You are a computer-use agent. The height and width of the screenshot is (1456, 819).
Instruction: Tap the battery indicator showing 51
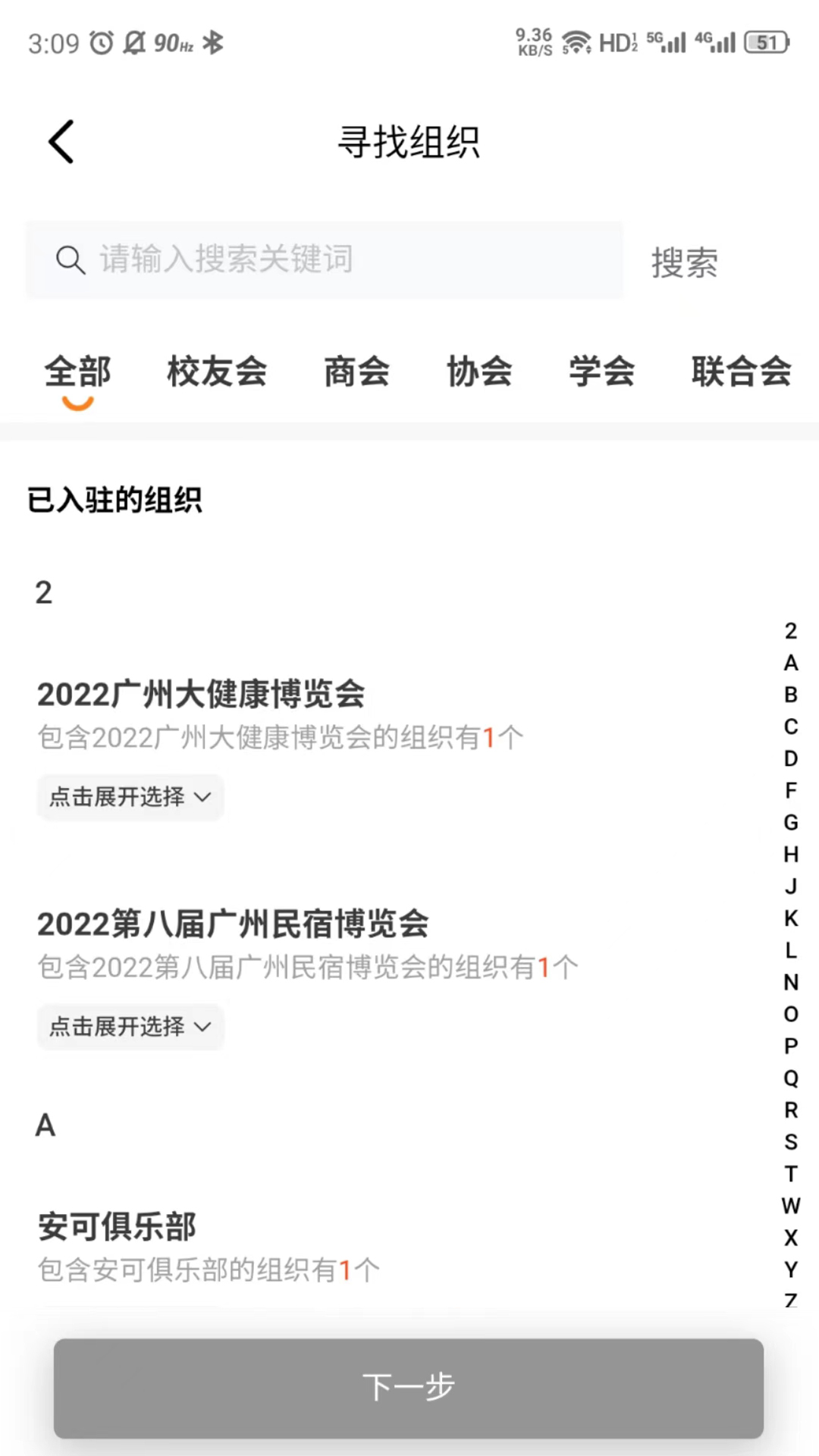766,43
